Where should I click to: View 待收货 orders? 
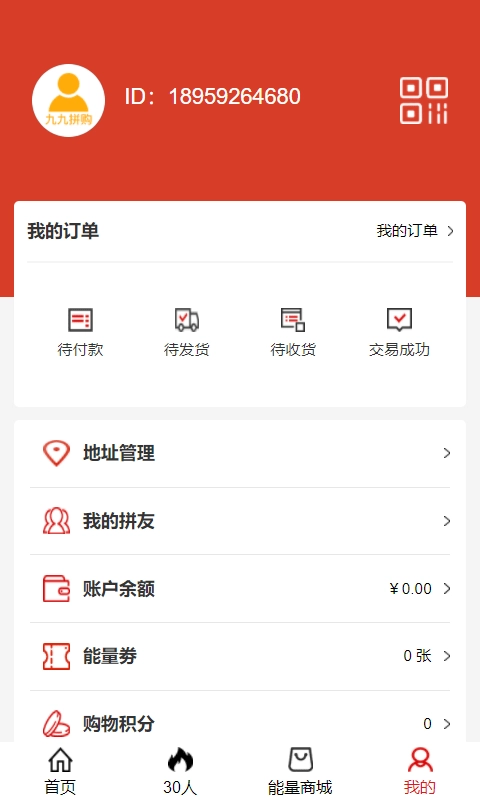[293, 332]
